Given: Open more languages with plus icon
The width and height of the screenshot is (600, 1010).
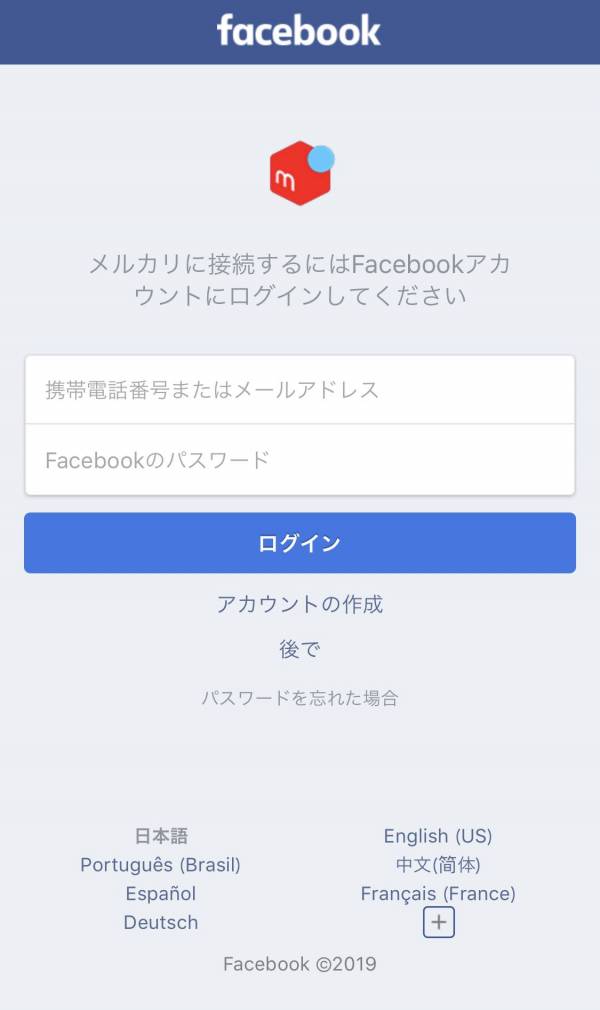Looking at the screenshot, I should pyautogui.click(x=439, y=922).
